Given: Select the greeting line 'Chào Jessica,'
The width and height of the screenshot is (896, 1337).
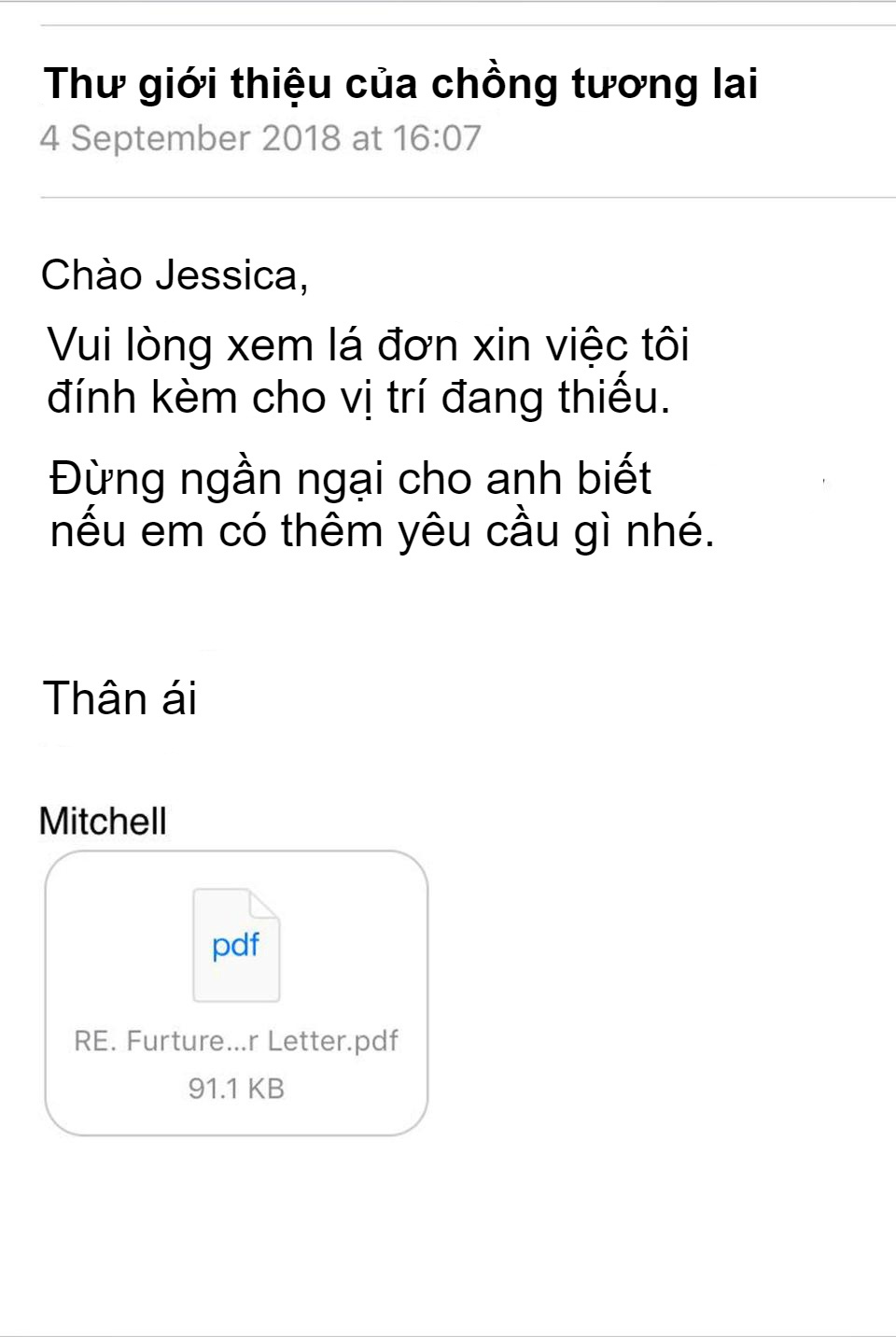Looking at the screenshot, I should pyautogui.click(x=177, y=271).
